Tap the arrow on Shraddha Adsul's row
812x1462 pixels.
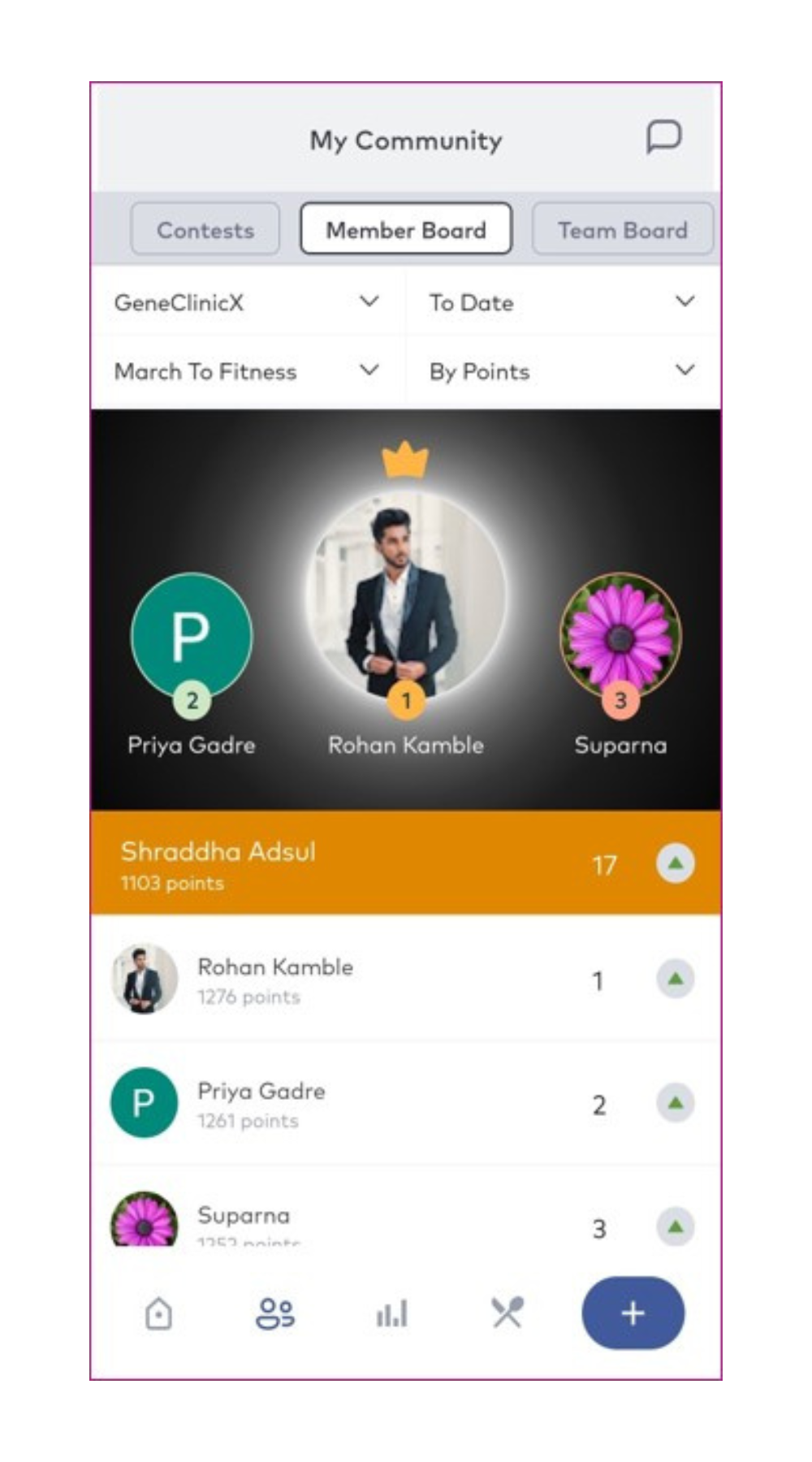(675, 863)
